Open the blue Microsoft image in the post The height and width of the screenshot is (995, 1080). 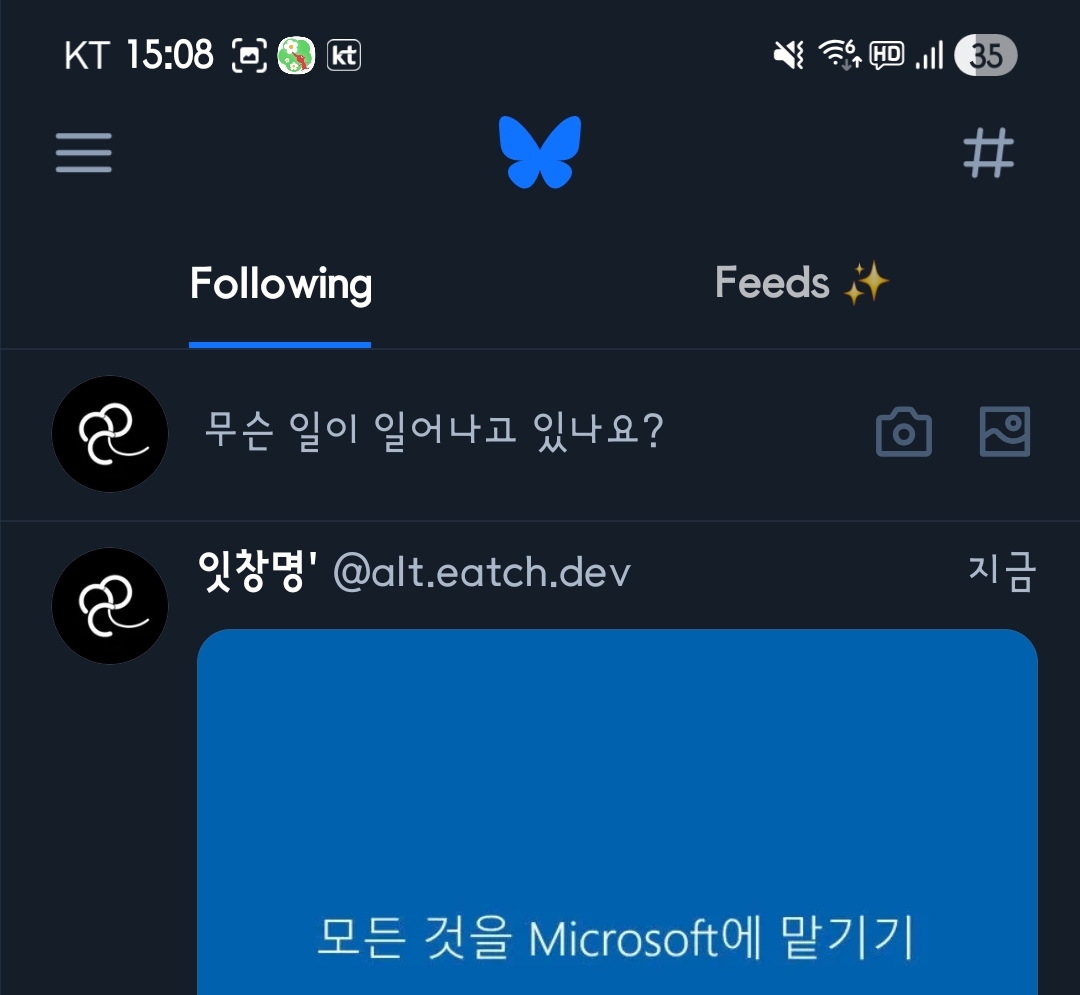pyautogui.click(x=617, y=812)
